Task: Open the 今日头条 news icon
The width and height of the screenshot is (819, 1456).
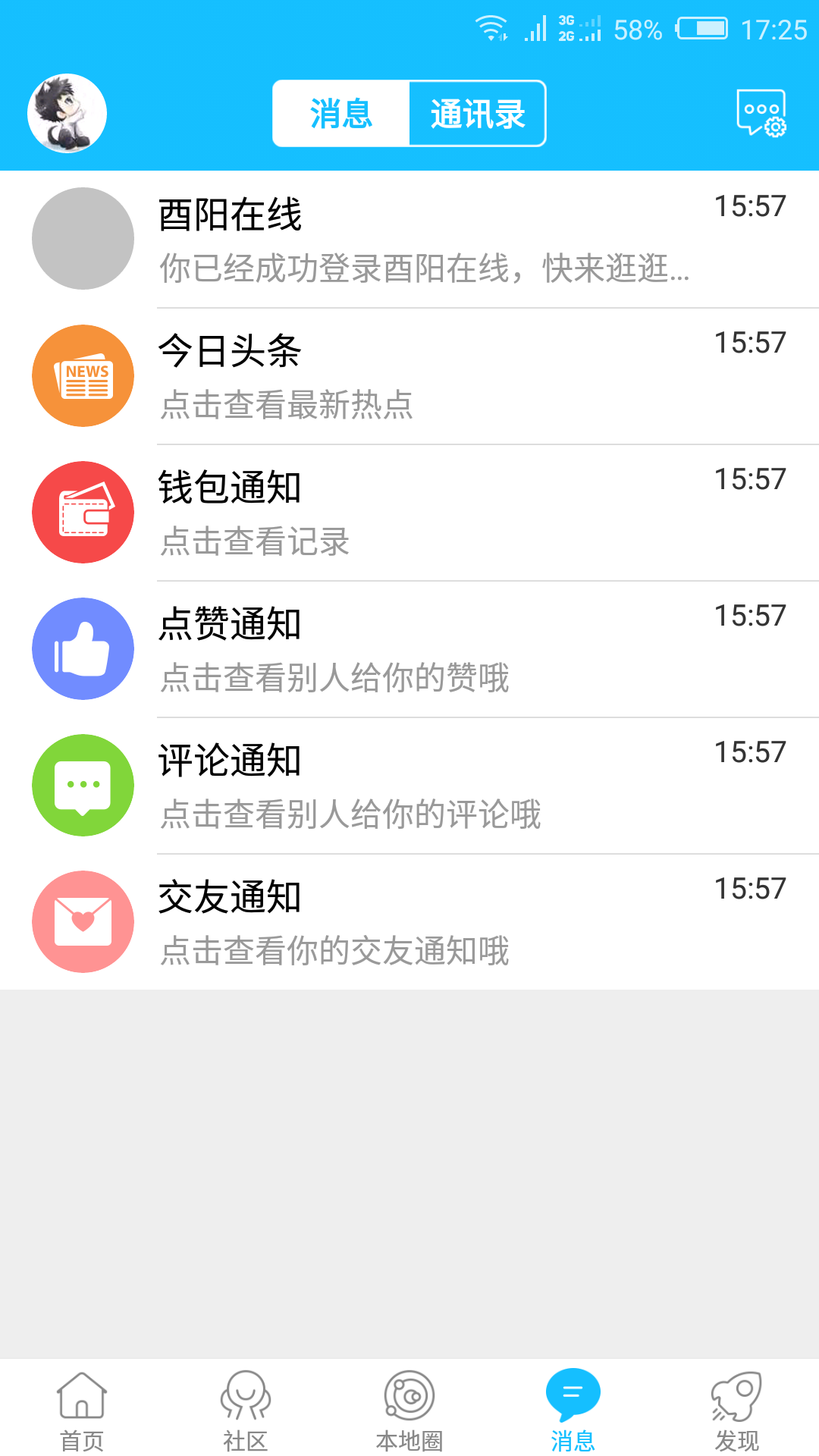Action: (x=83, y=375)
